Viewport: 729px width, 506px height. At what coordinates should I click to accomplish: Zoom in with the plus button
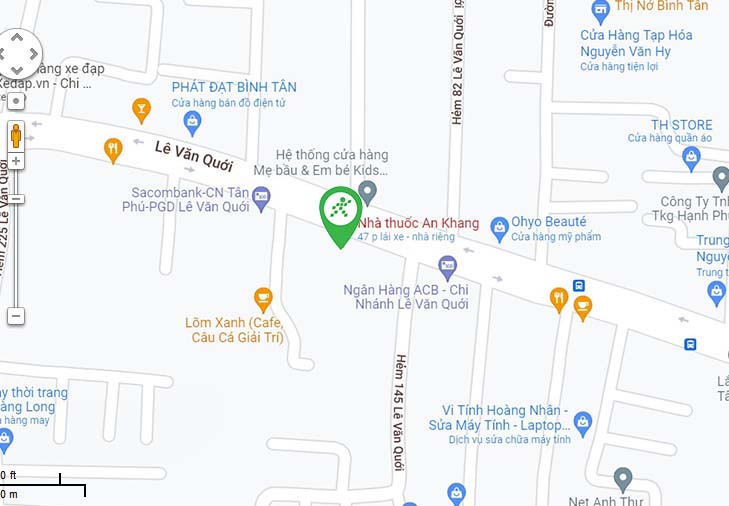(16, 160)
